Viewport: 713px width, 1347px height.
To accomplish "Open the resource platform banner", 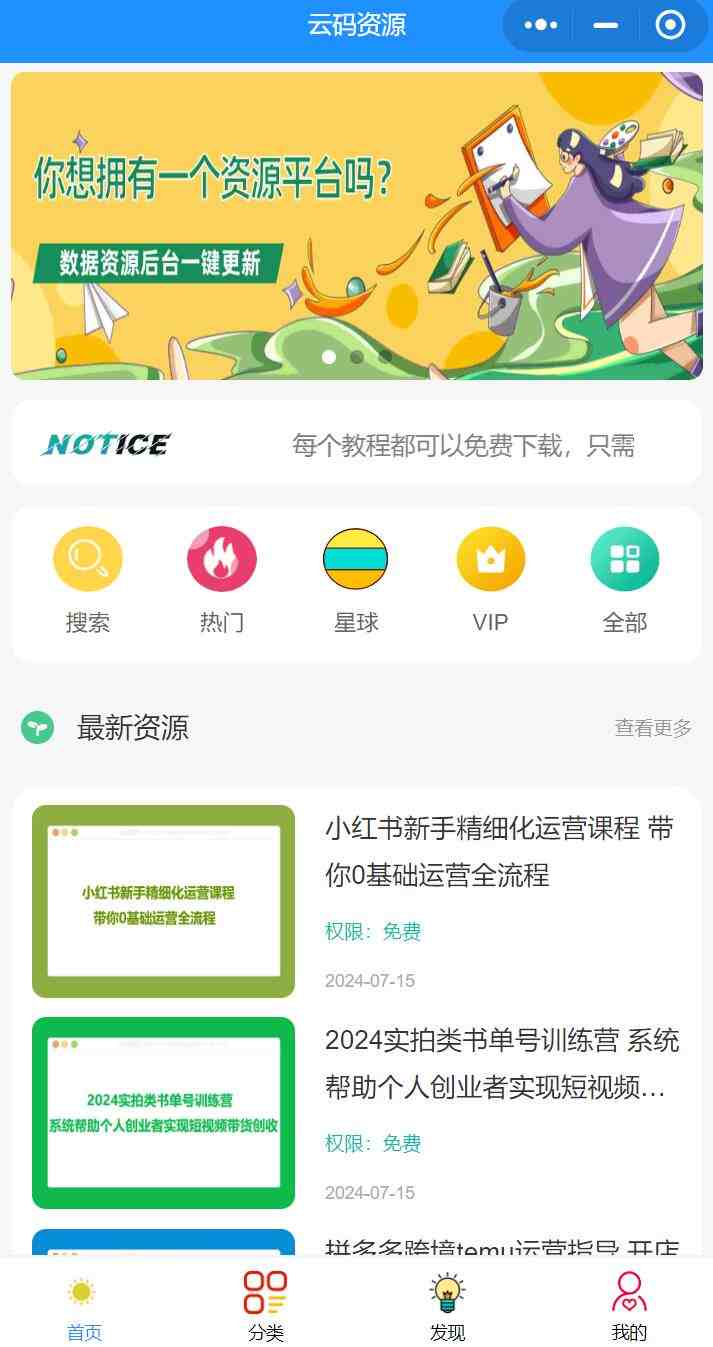I will [357, 226].
